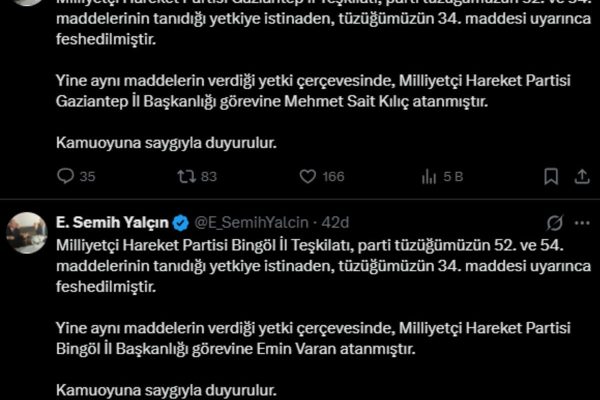This screenshot has height=400, width=600.
Task: Open E. Semih Yalçın's profile picture
Action: coord(27,233)
